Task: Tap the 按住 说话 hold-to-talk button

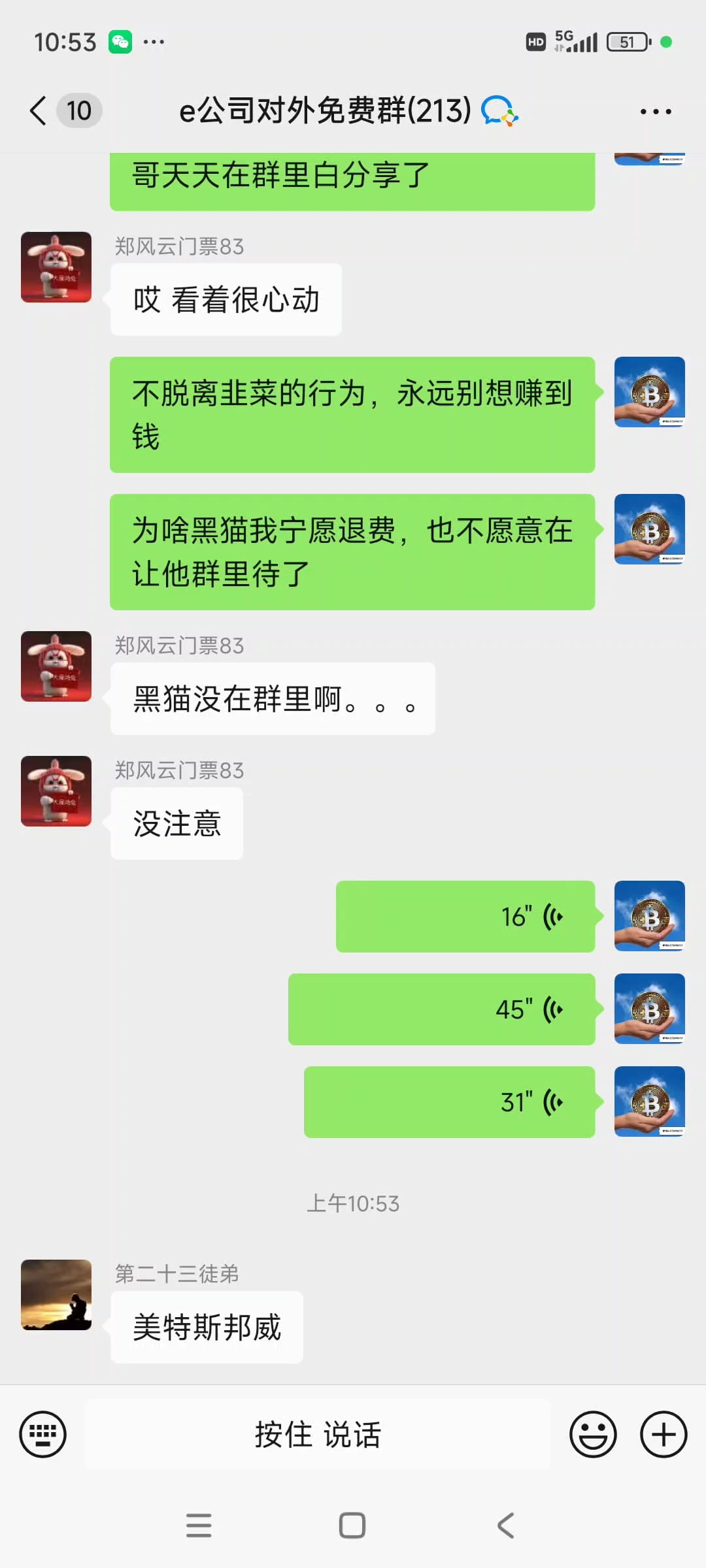Action: point(318,1435)
